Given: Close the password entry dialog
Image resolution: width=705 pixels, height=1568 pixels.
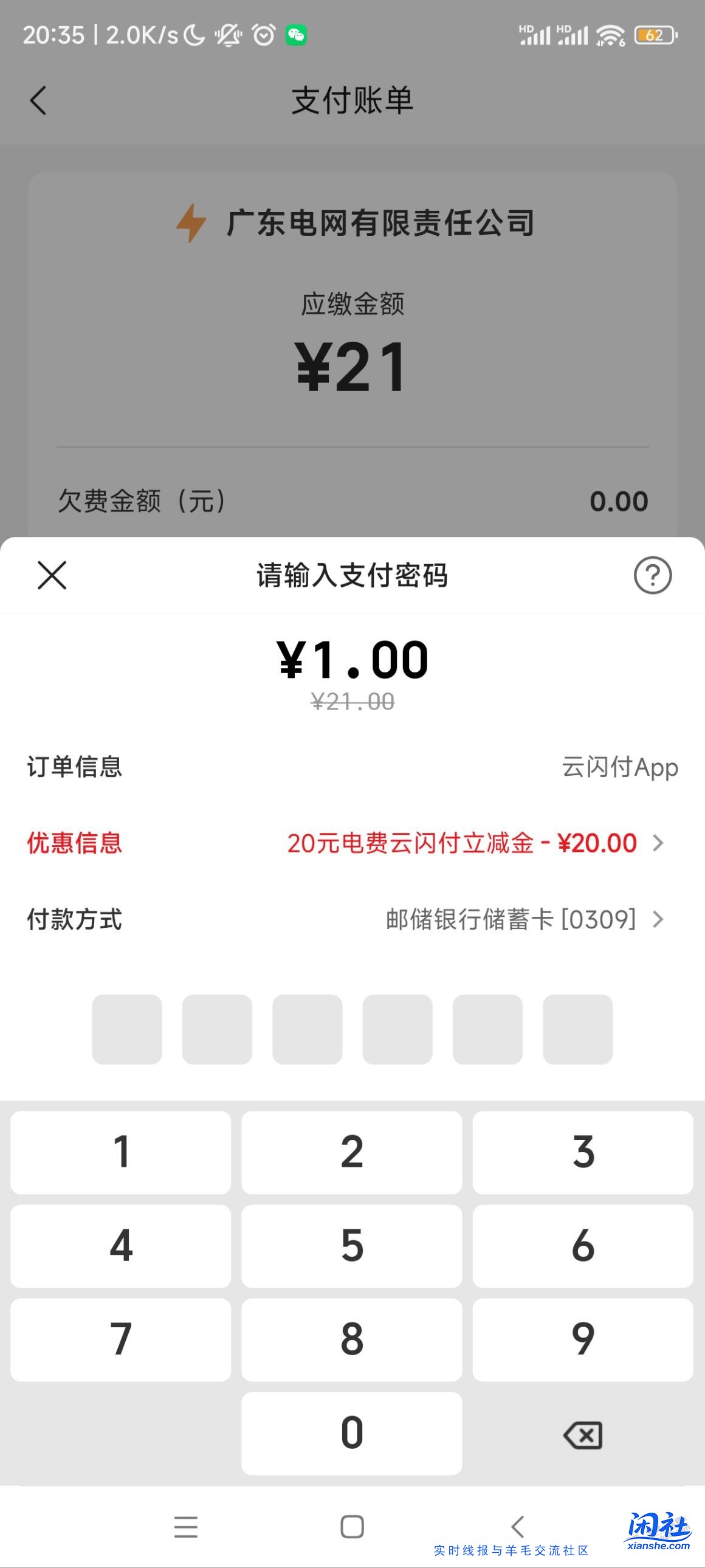Looking at the screenshot, I should [x=52, y=575].
